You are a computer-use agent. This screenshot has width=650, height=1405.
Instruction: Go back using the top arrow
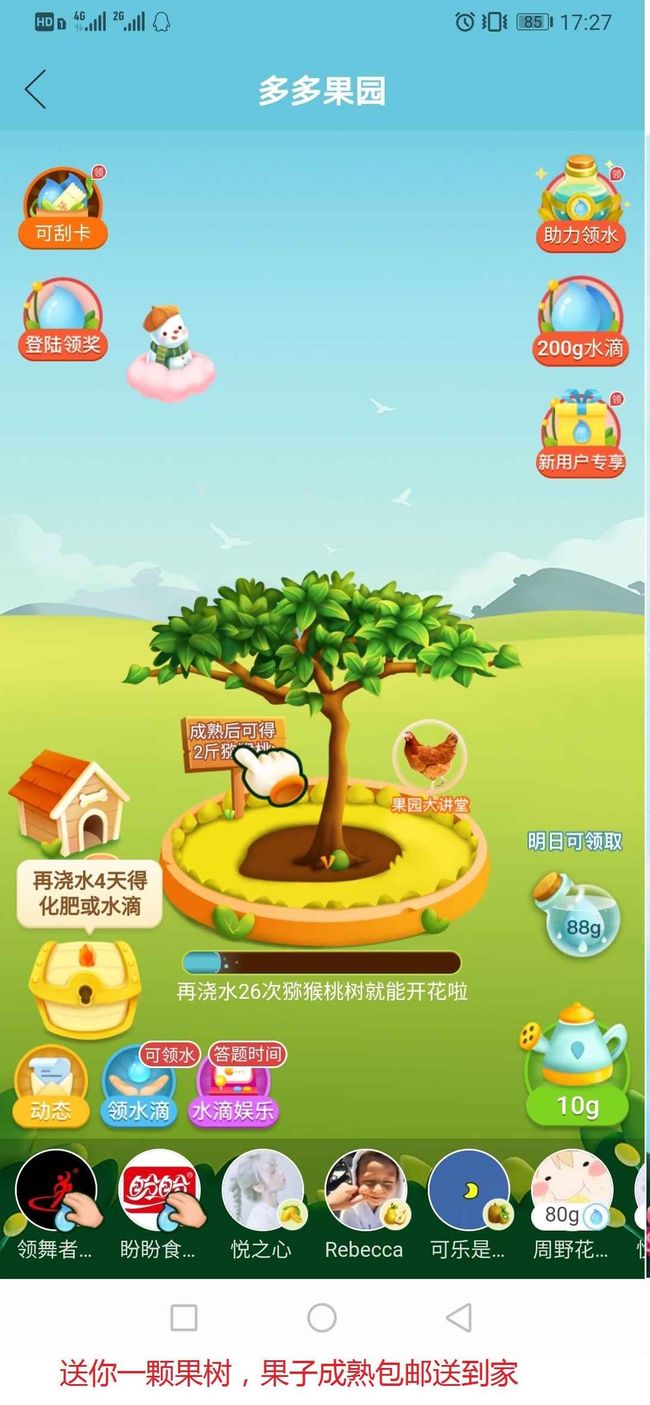click(36, 90)
